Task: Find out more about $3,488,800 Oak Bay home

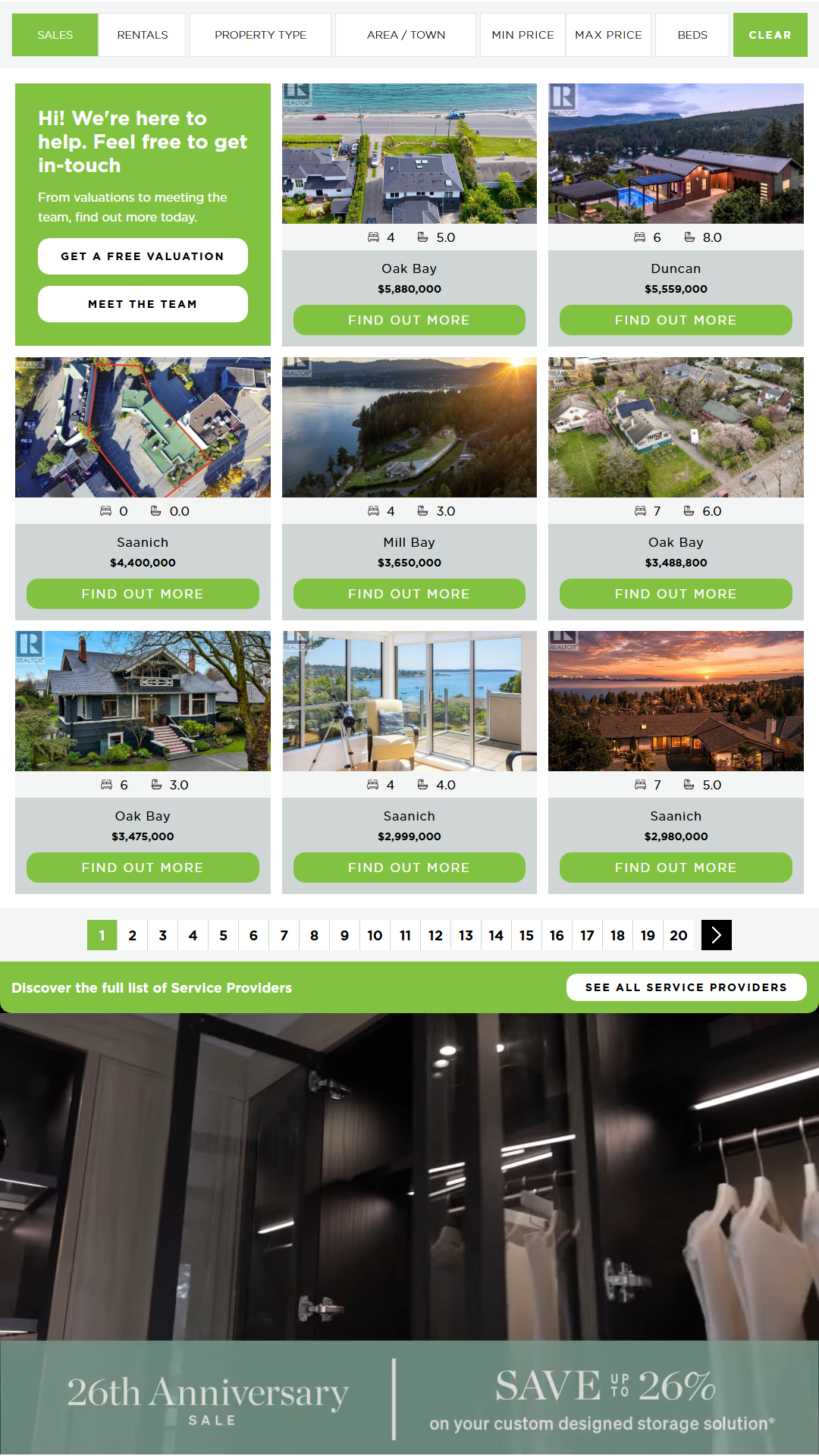Action: [x=676, y=594]
